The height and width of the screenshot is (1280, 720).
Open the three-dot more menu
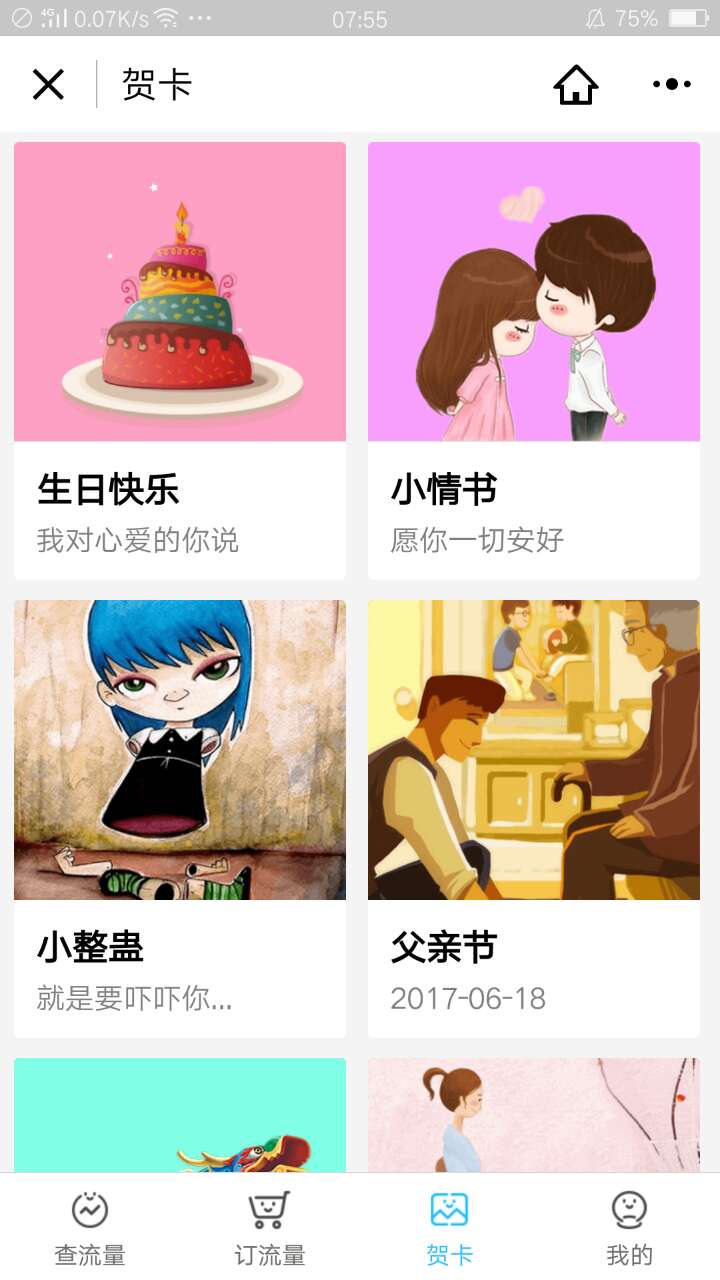[x=672, y=84]
